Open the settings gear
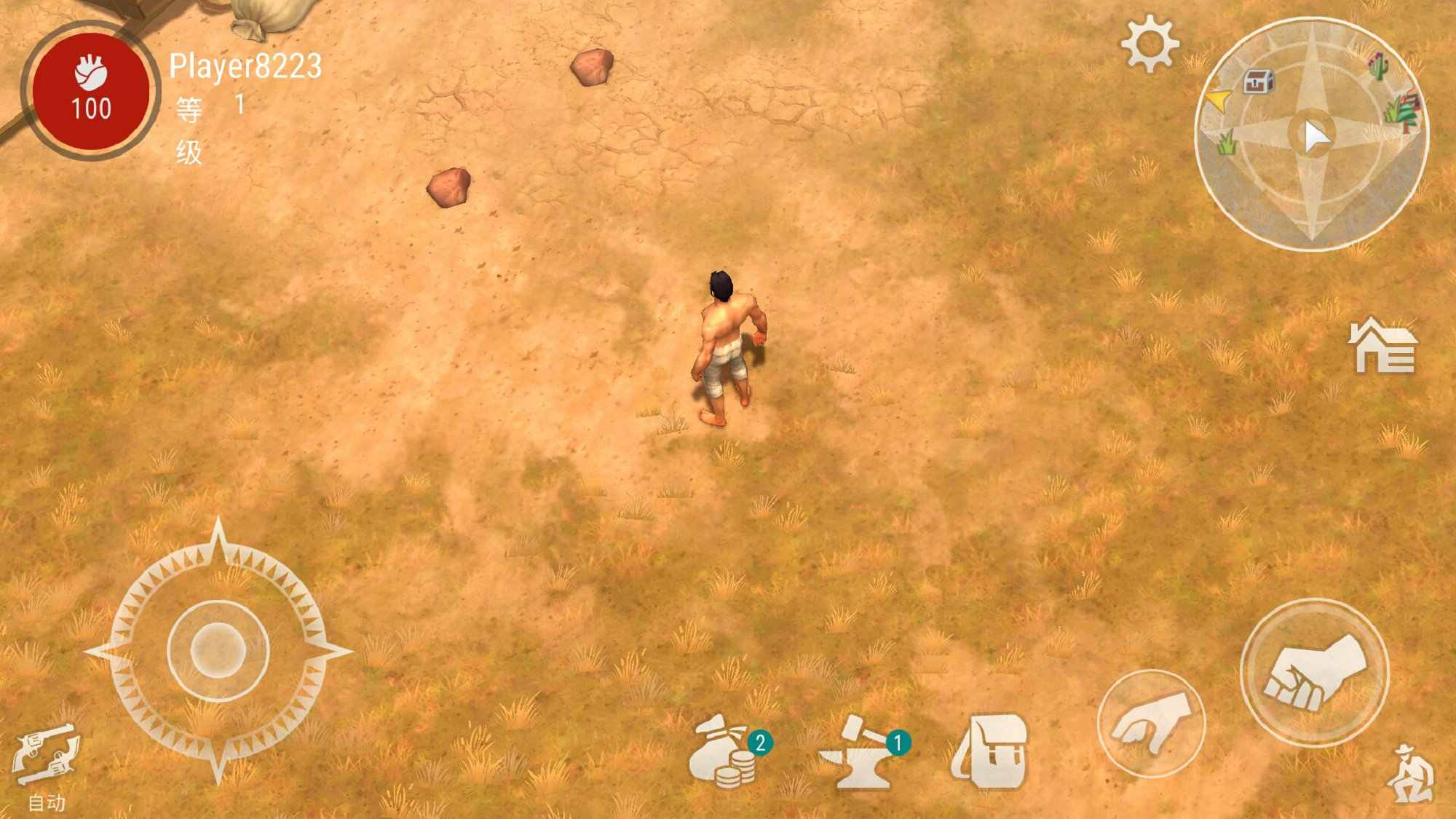This screenshot has width=1456, height=819. 1149,43
